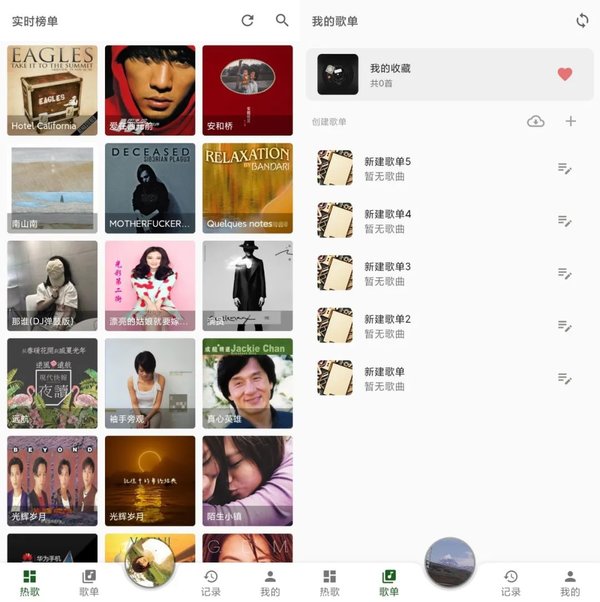Refresh the 实时榜单 chart list
Screen dimensions: 600x602
point(247,20)
